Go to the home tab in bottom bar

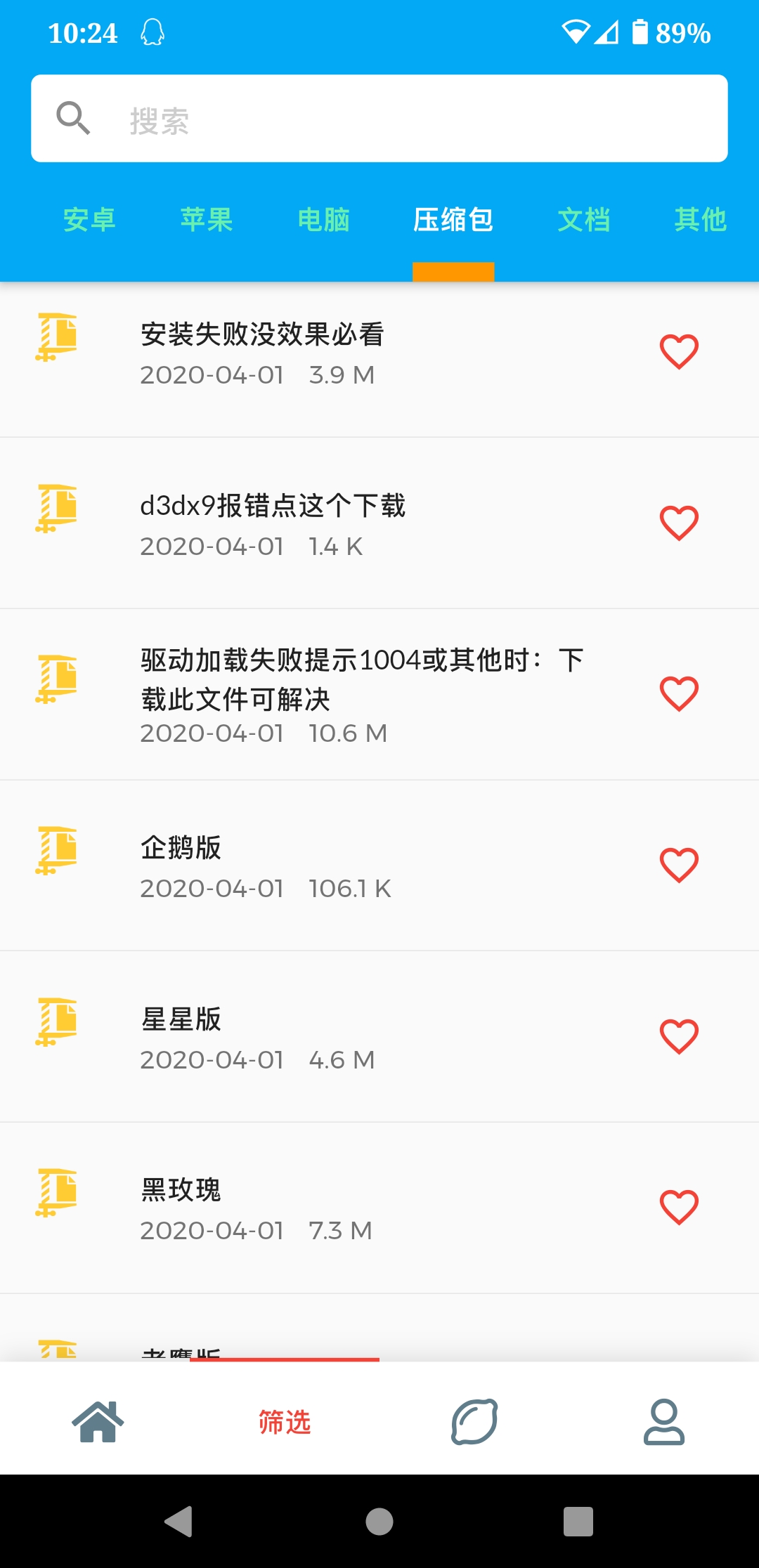tap(98, 1421)
